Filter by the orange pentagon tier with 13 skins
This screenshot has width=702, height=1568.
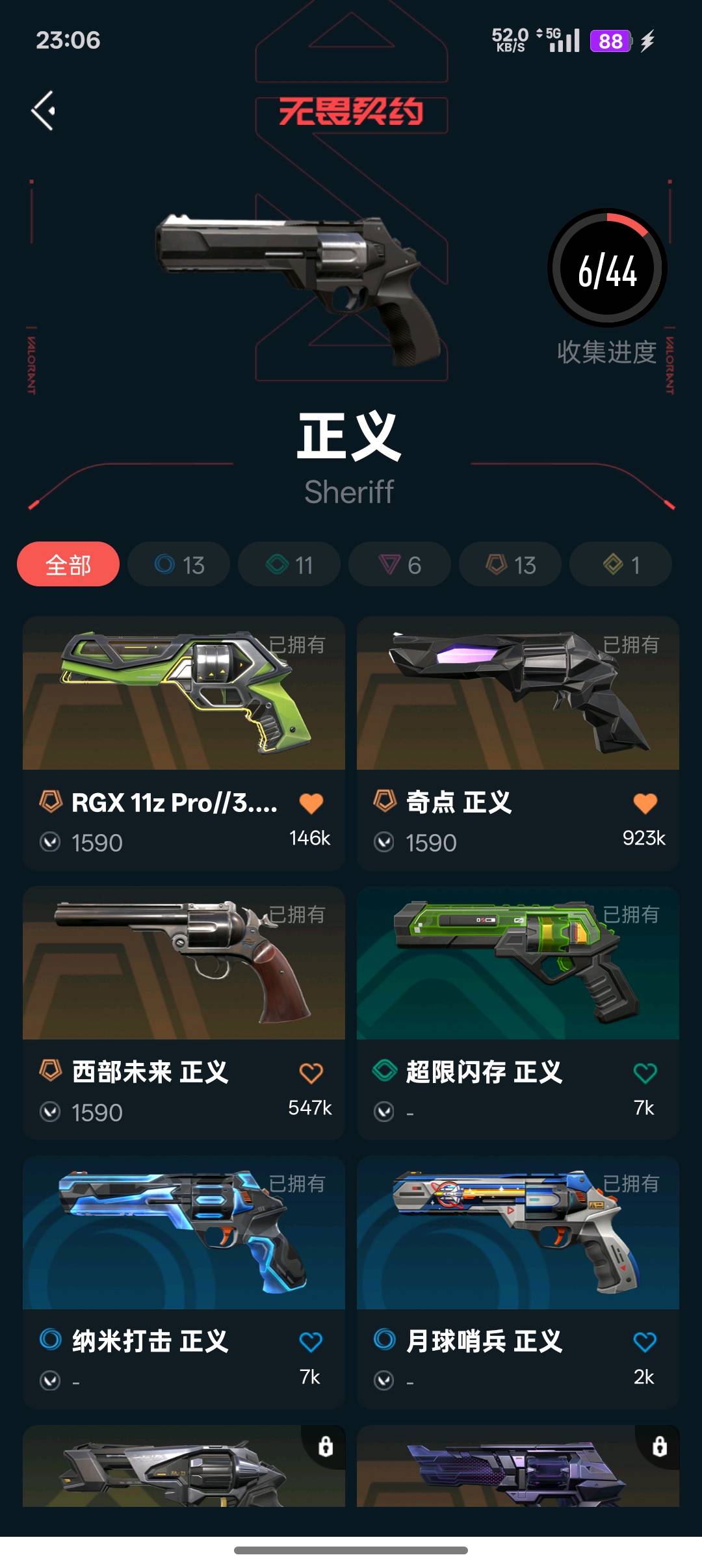(x=510, y=564)
